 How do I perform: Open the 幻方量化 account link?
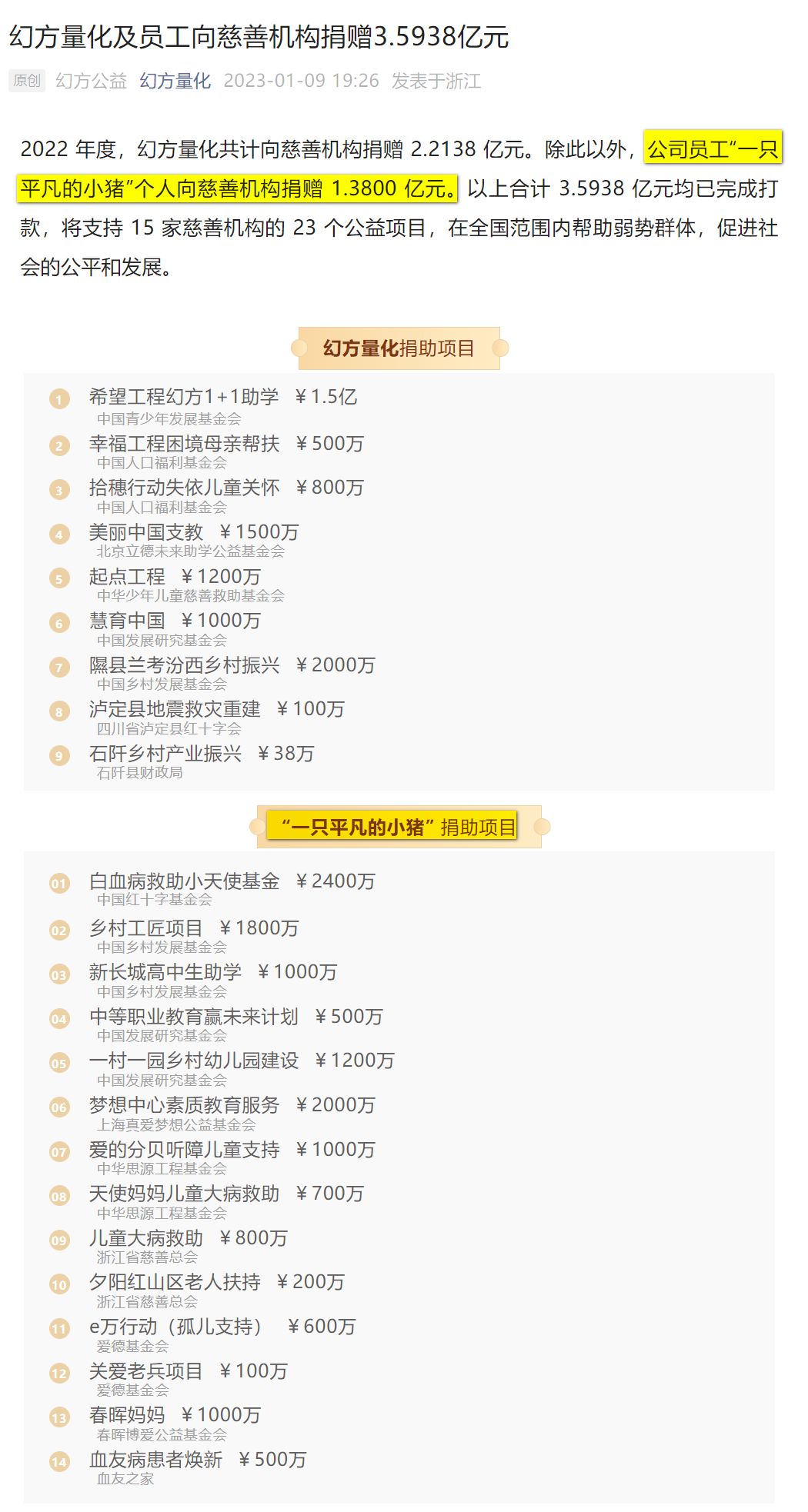click(175, 81)
